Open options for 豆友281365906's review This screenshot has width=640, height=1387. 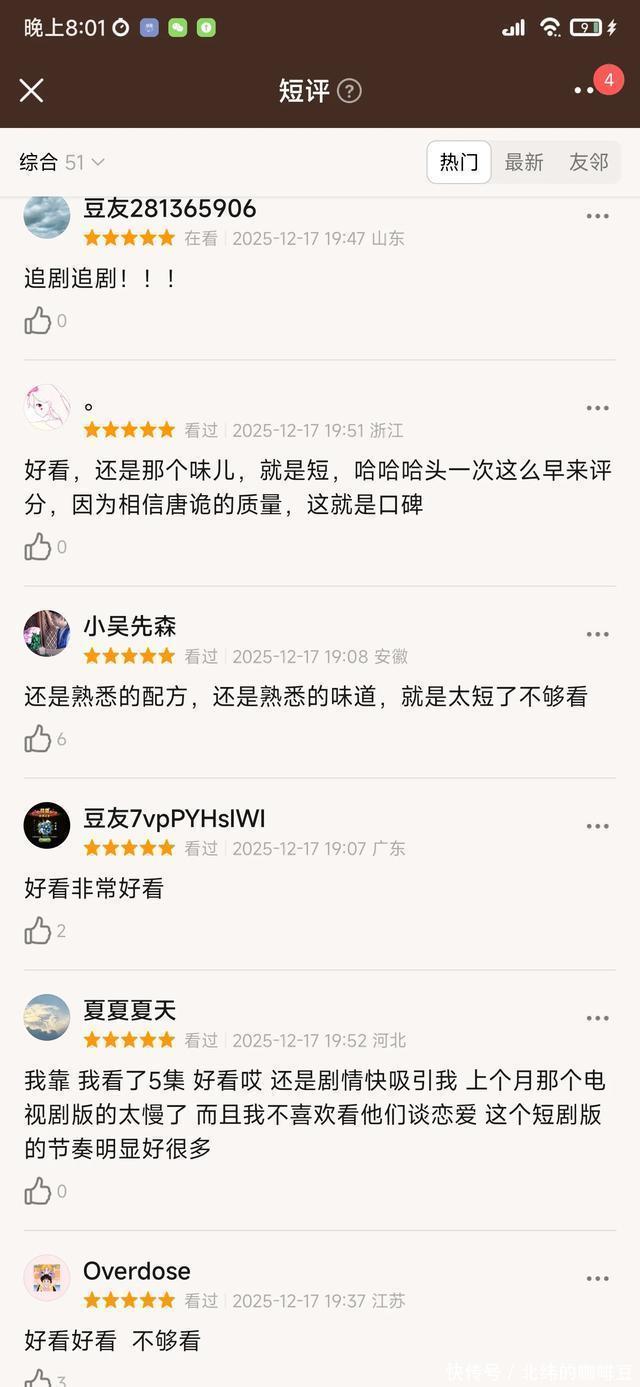597,216
